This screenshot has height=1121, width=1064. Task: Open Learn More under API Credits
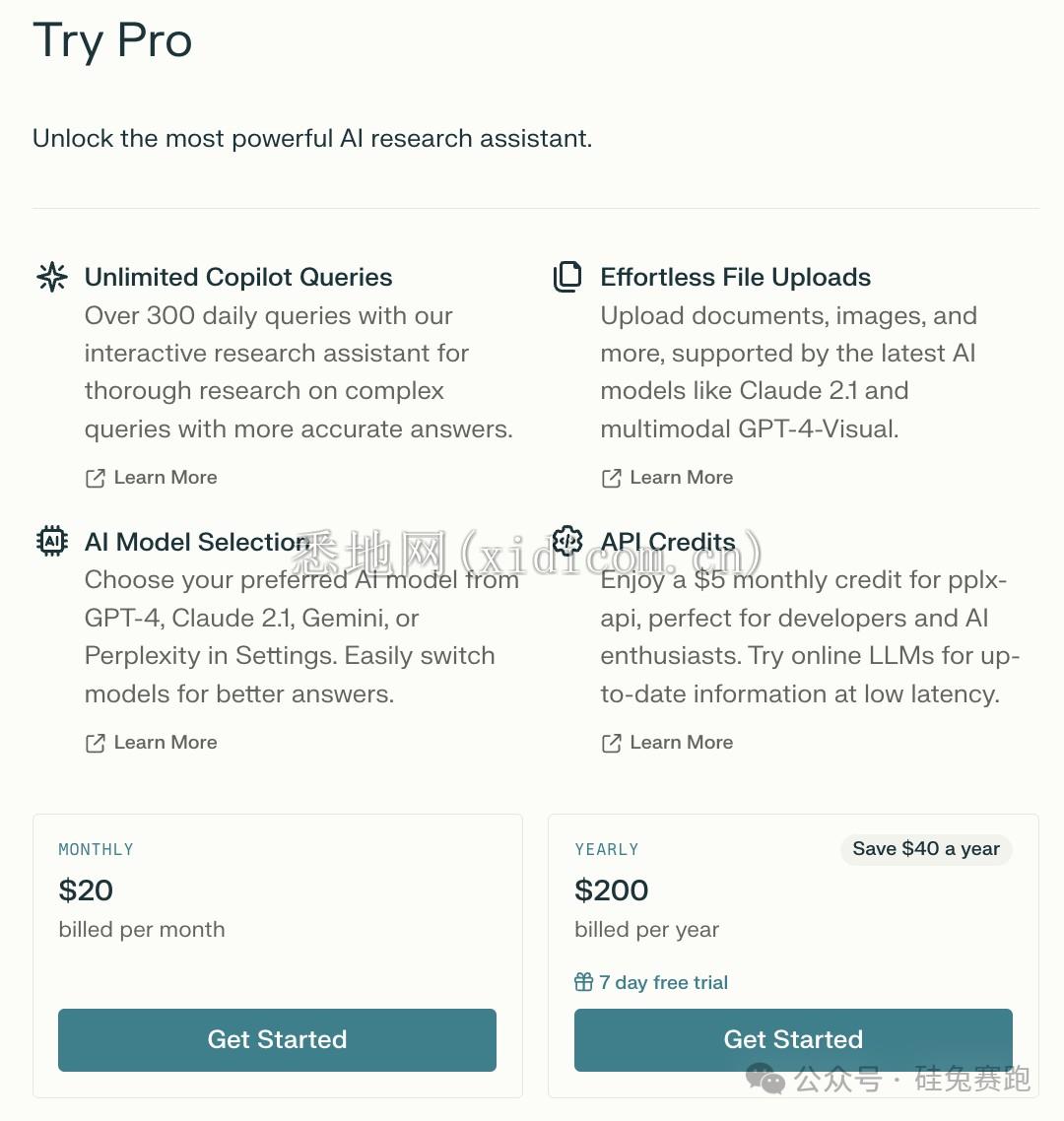668,743
